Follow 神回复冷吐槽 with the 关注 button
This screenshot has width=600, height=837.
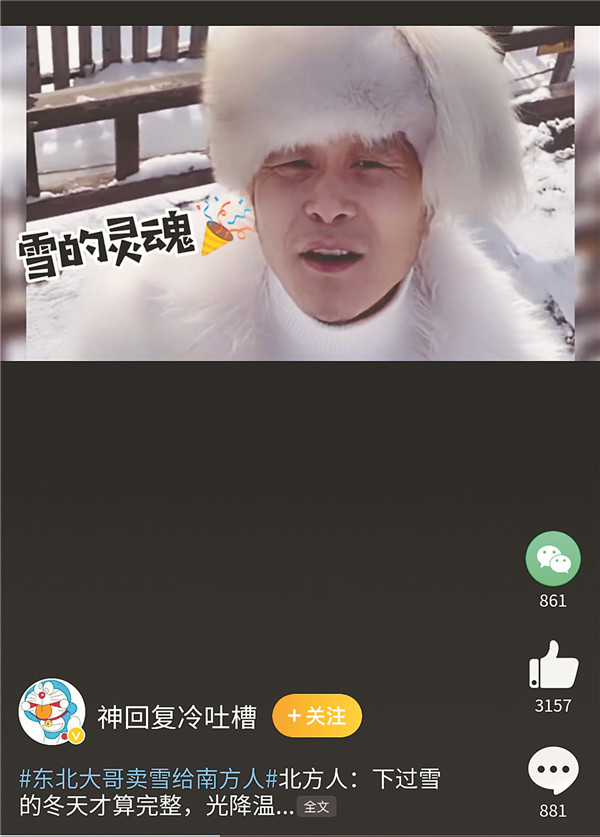(x=317, y=716)
